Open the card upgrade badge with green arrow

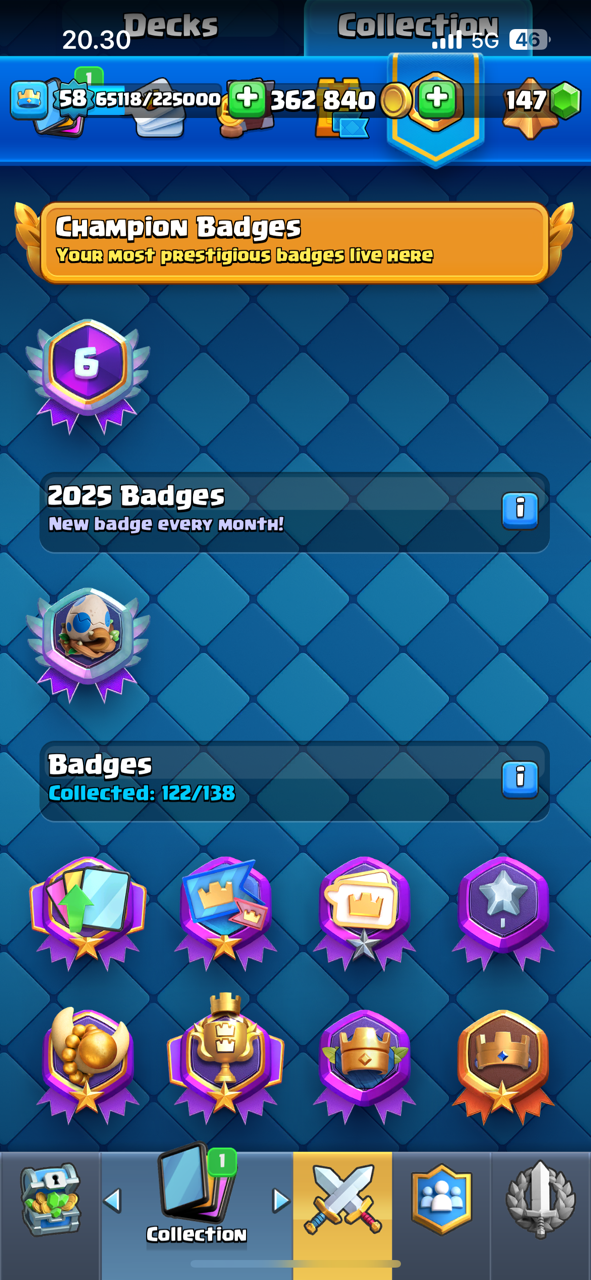[88, 908]
